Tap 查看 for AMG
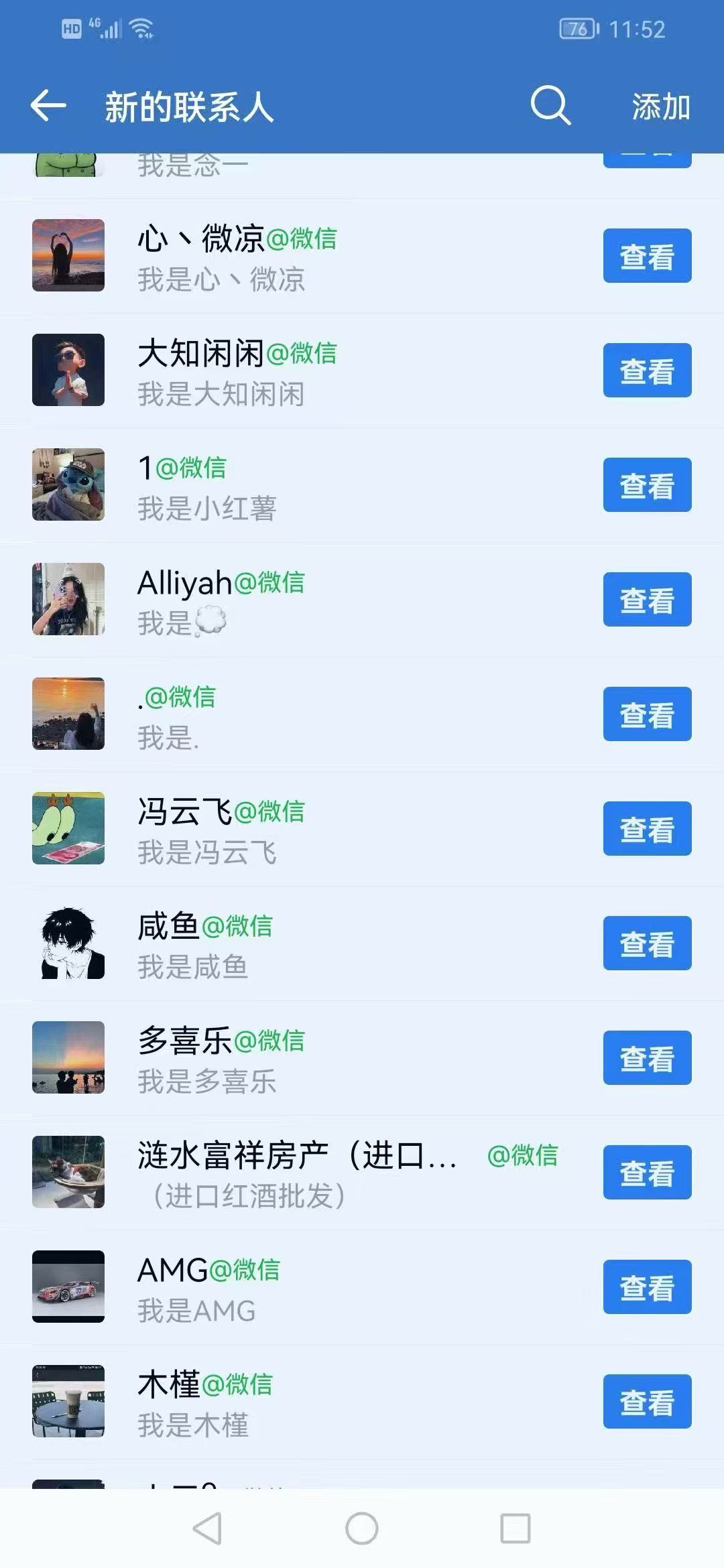The height and width of the screenshot is (1568, 724). tap(647, 1287)
